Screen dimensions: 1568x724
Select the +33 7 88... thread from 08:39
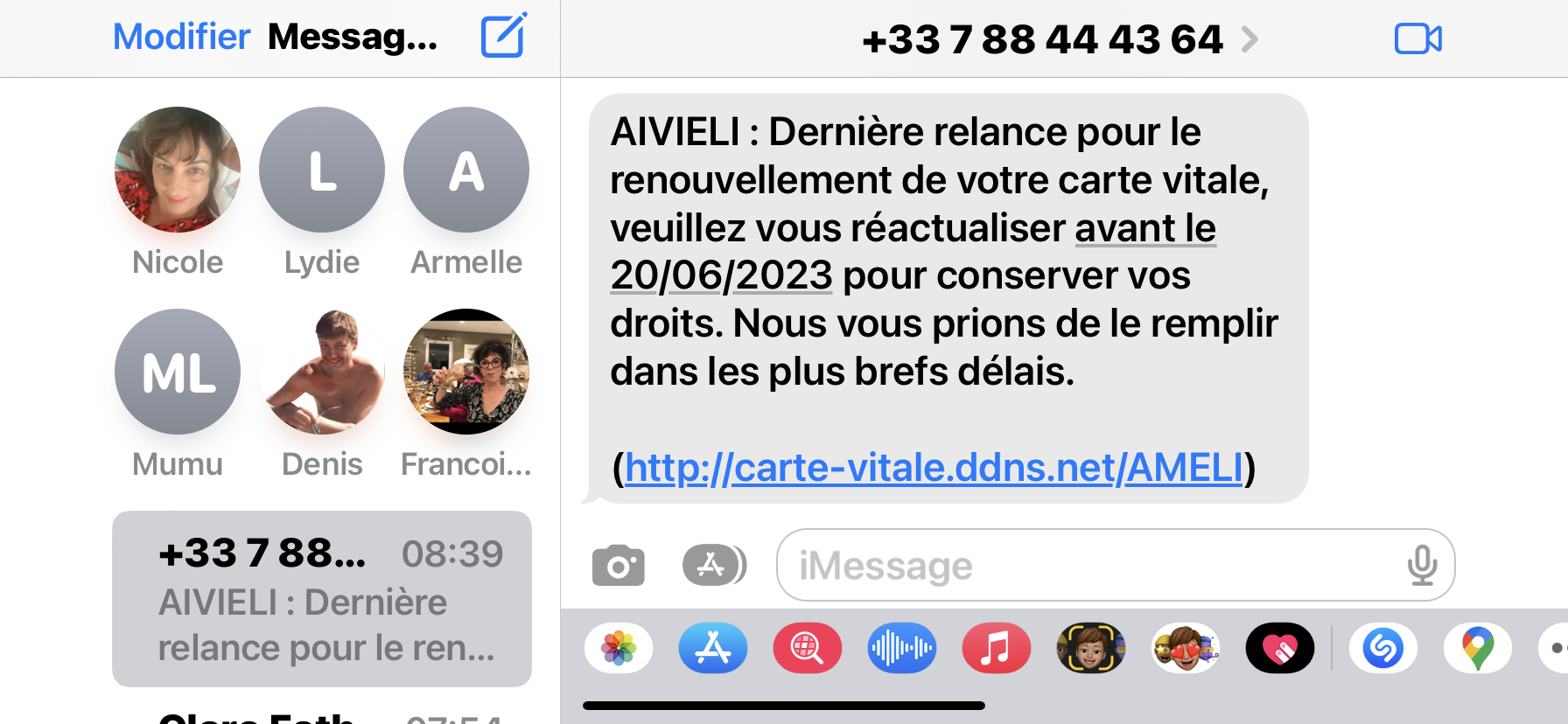tap(322, 599)
